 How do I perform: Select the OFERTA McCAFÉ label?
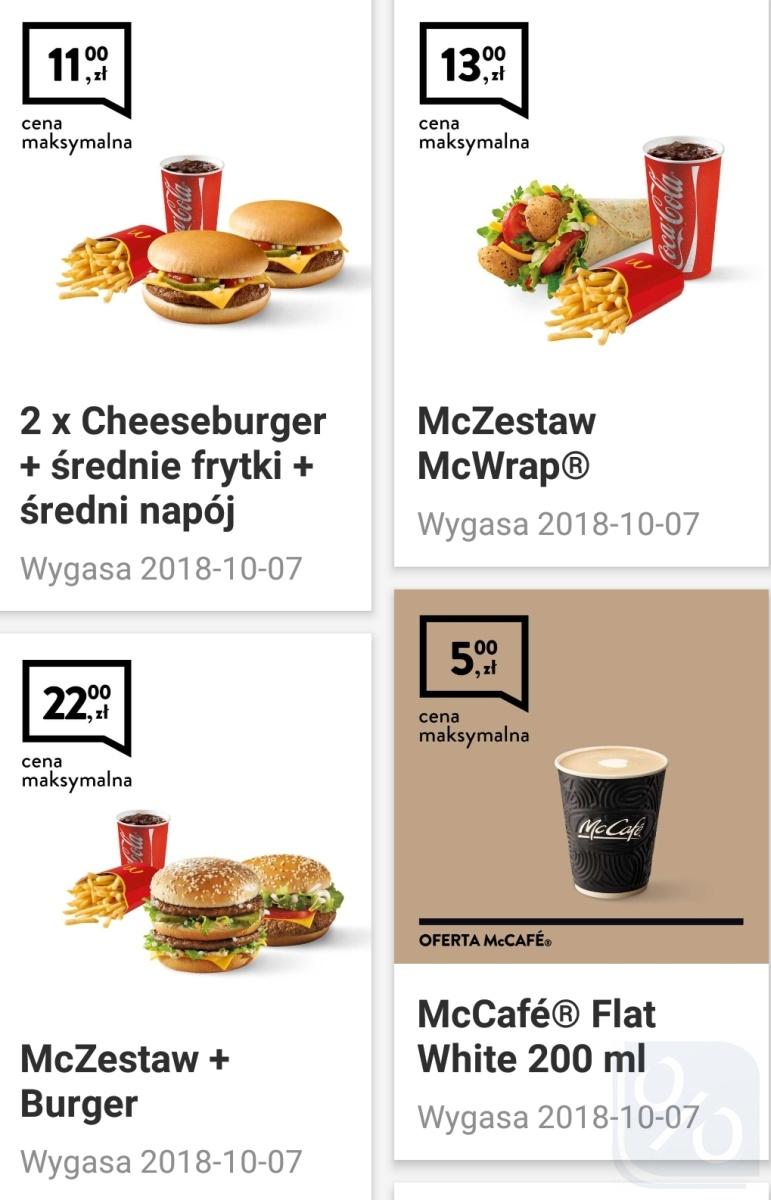tap(484, 939)
